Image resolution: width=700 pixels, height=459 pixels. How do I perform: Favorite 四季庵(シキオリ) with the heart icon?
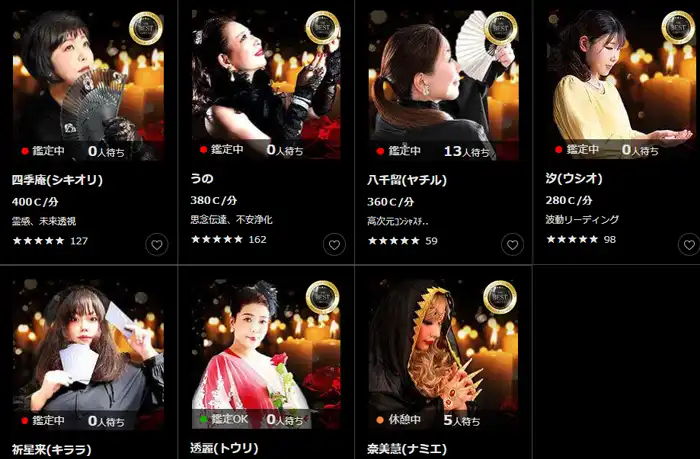click(x=156, y=244)
